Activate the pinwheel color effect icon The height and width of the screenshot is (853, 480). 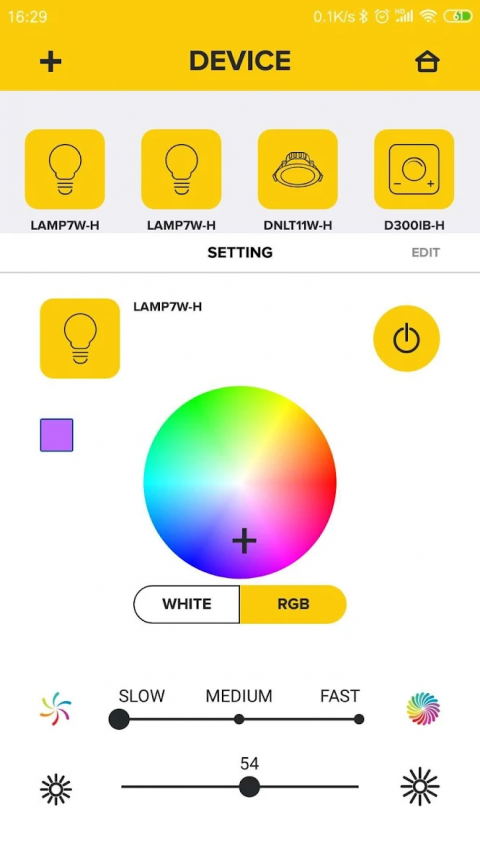(x=56, y=709)
